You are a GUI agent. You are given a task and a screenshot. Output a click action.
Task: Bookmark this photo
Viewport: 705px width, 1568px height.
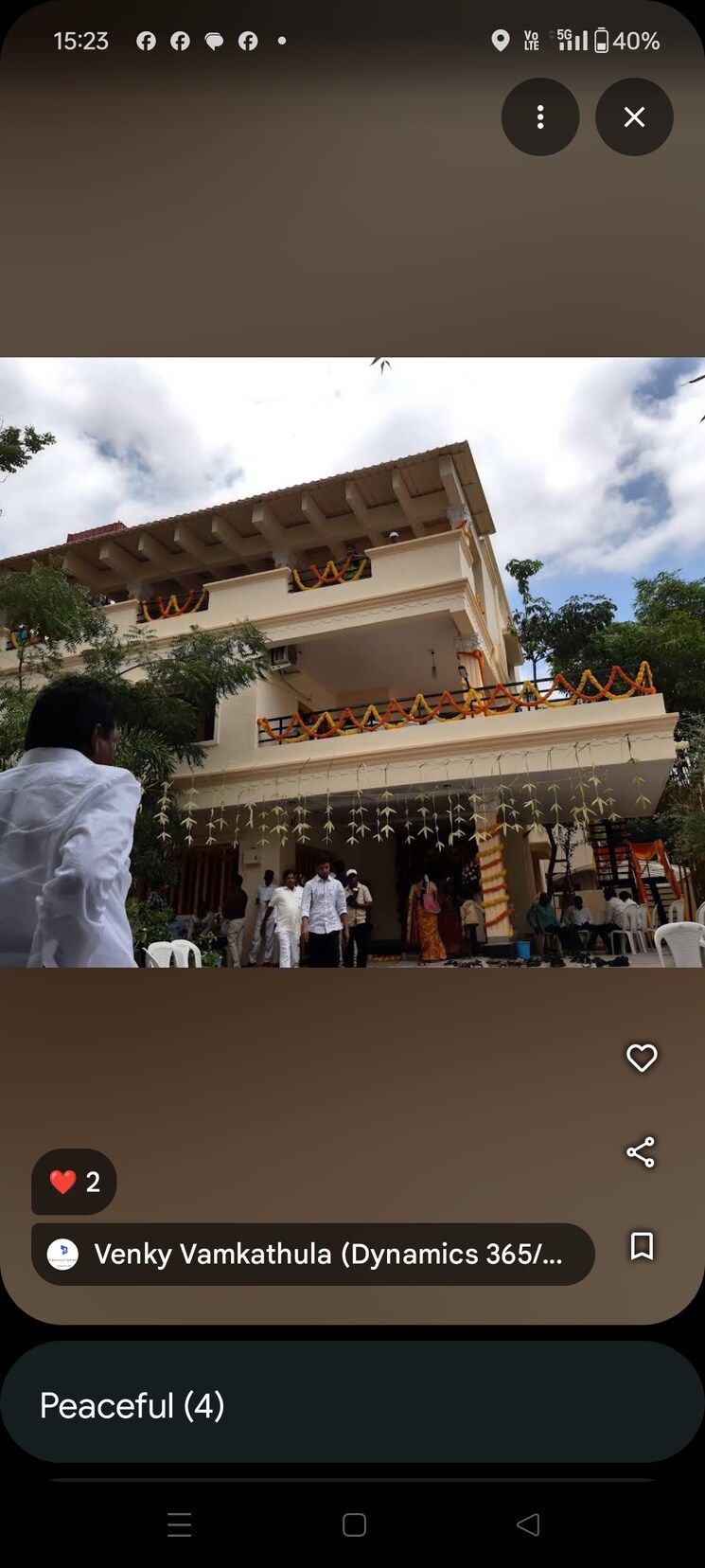click(642, 1246)
